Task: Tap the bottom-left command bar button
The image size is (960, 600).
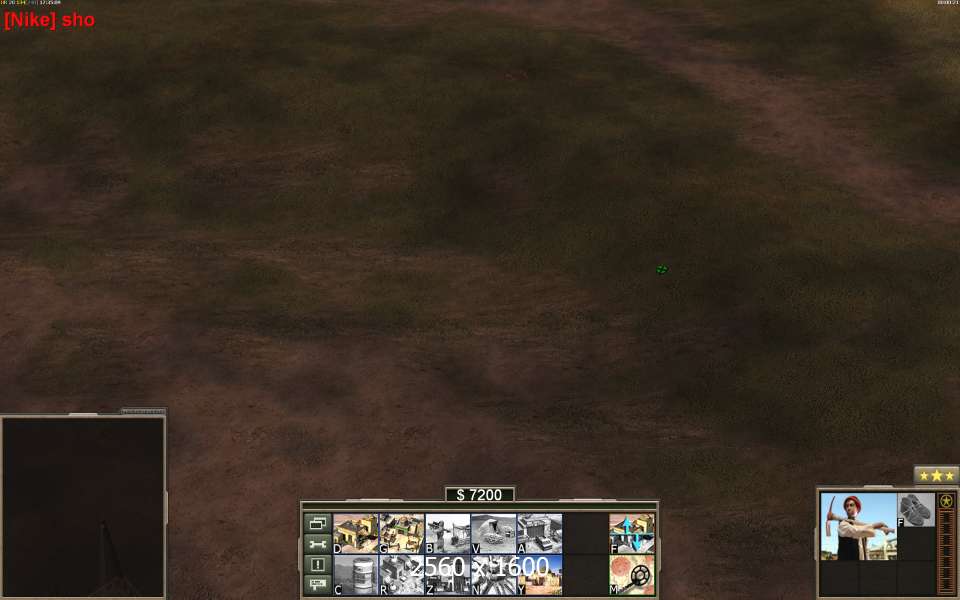Action: [x=317, y=583]
